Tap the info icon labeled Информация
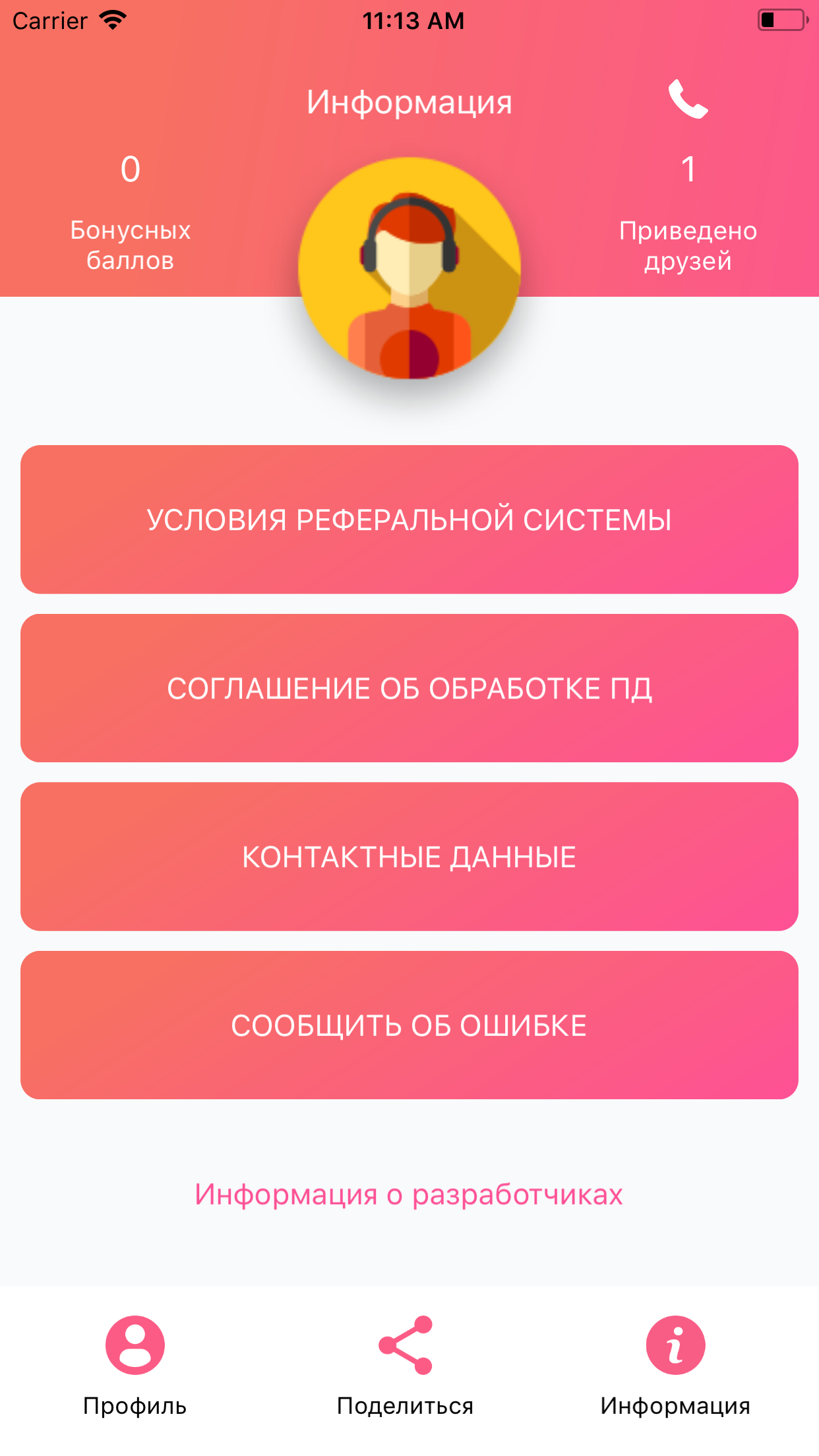This screenshot has height=1456, width=819. (x=675, y=1345)
